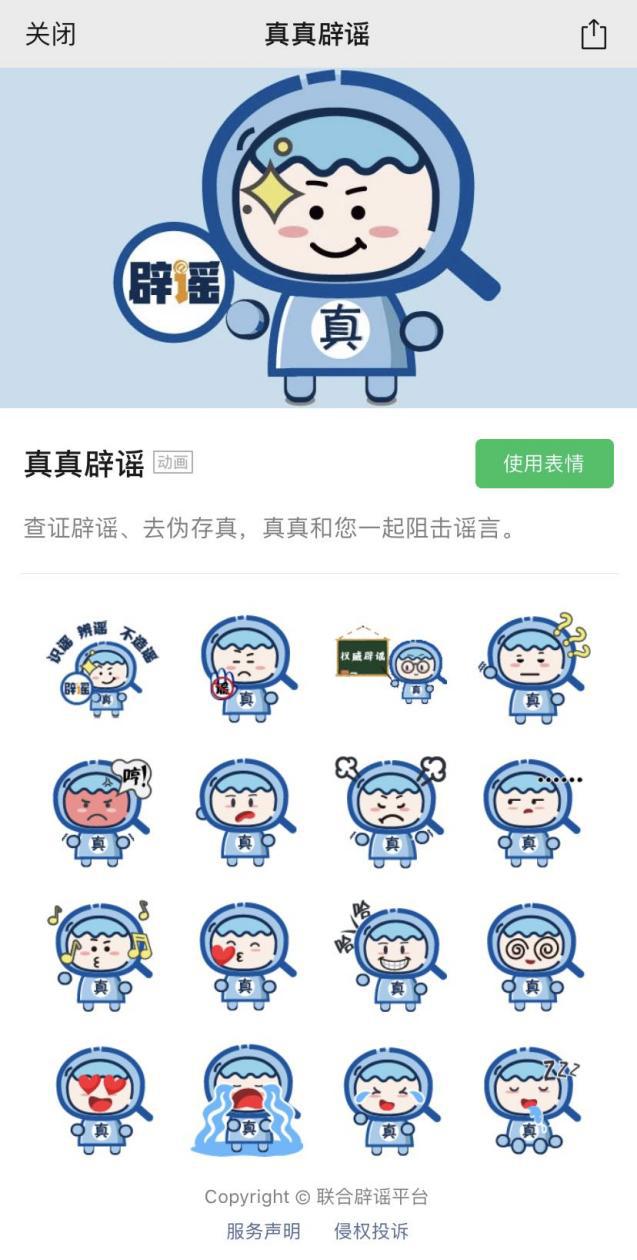Viewport: 637px width, 1260px height.
Task: Preview the sleeping ZZZ sticker
Action: [534, 1100]
